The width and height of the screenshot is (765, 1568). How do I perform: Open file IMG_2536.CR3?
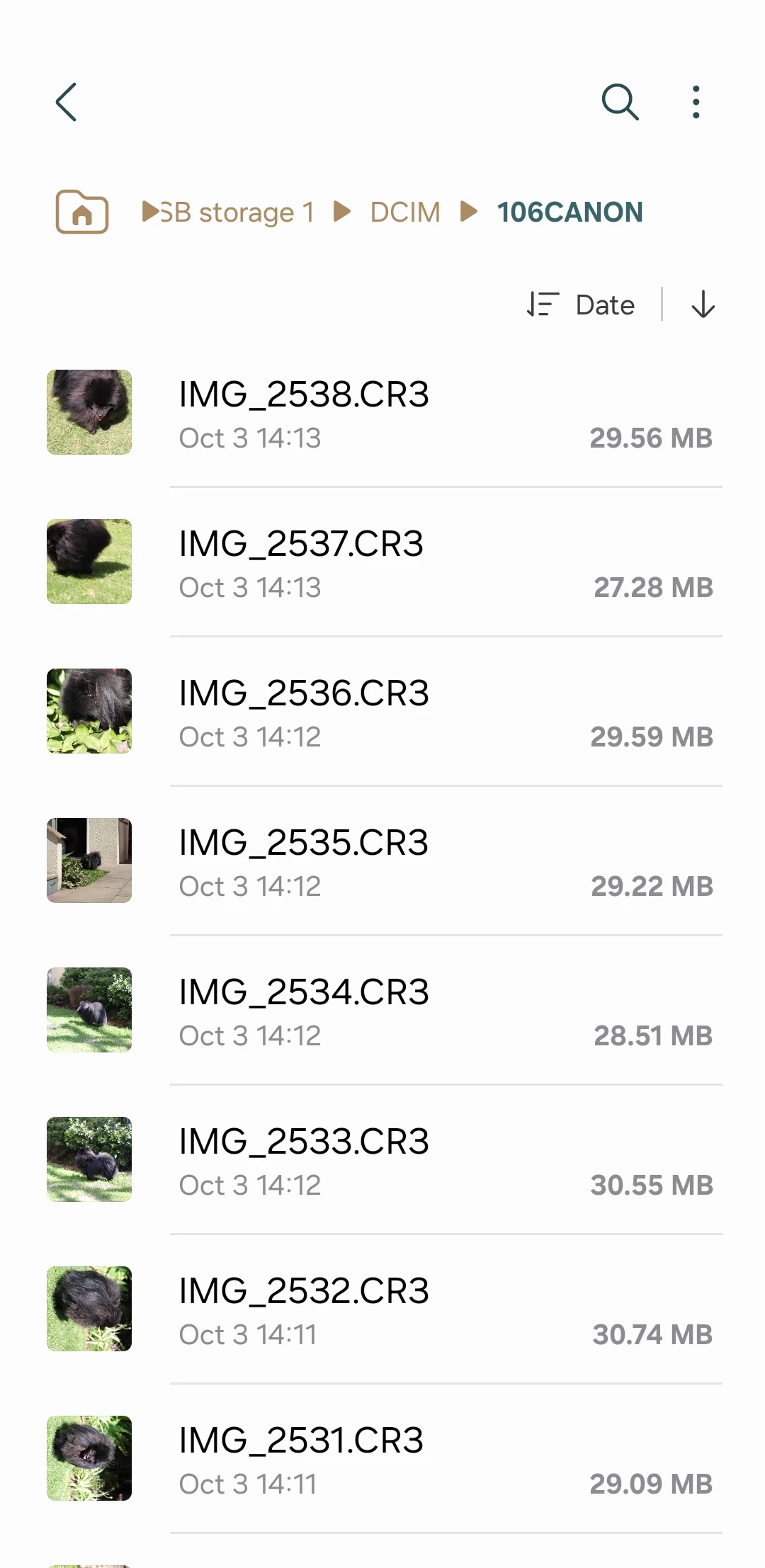[x=382, y=712]
